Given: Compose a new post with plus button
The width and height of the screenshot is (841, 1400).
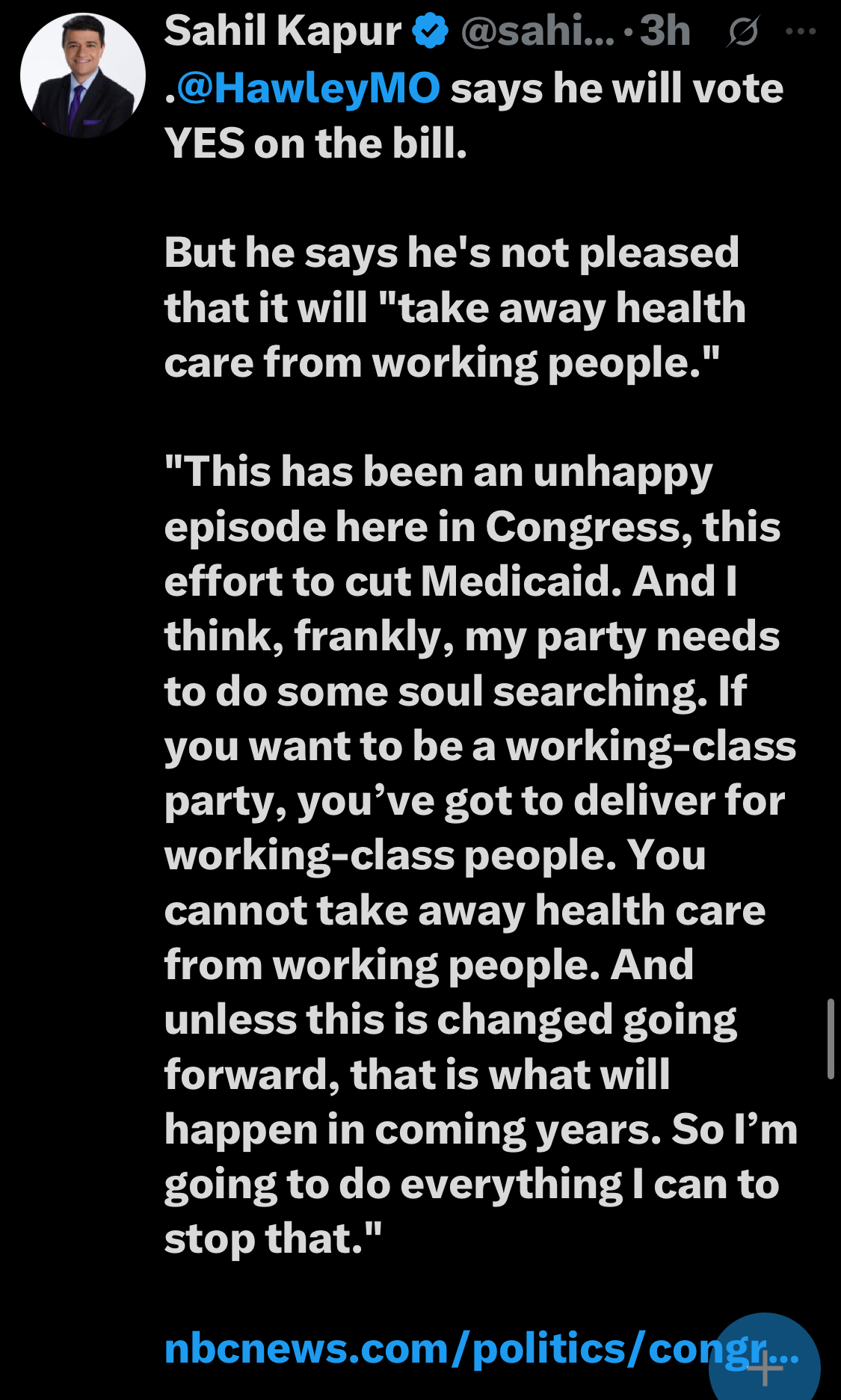Looking at the screenshot, I should click(765, 1366).
